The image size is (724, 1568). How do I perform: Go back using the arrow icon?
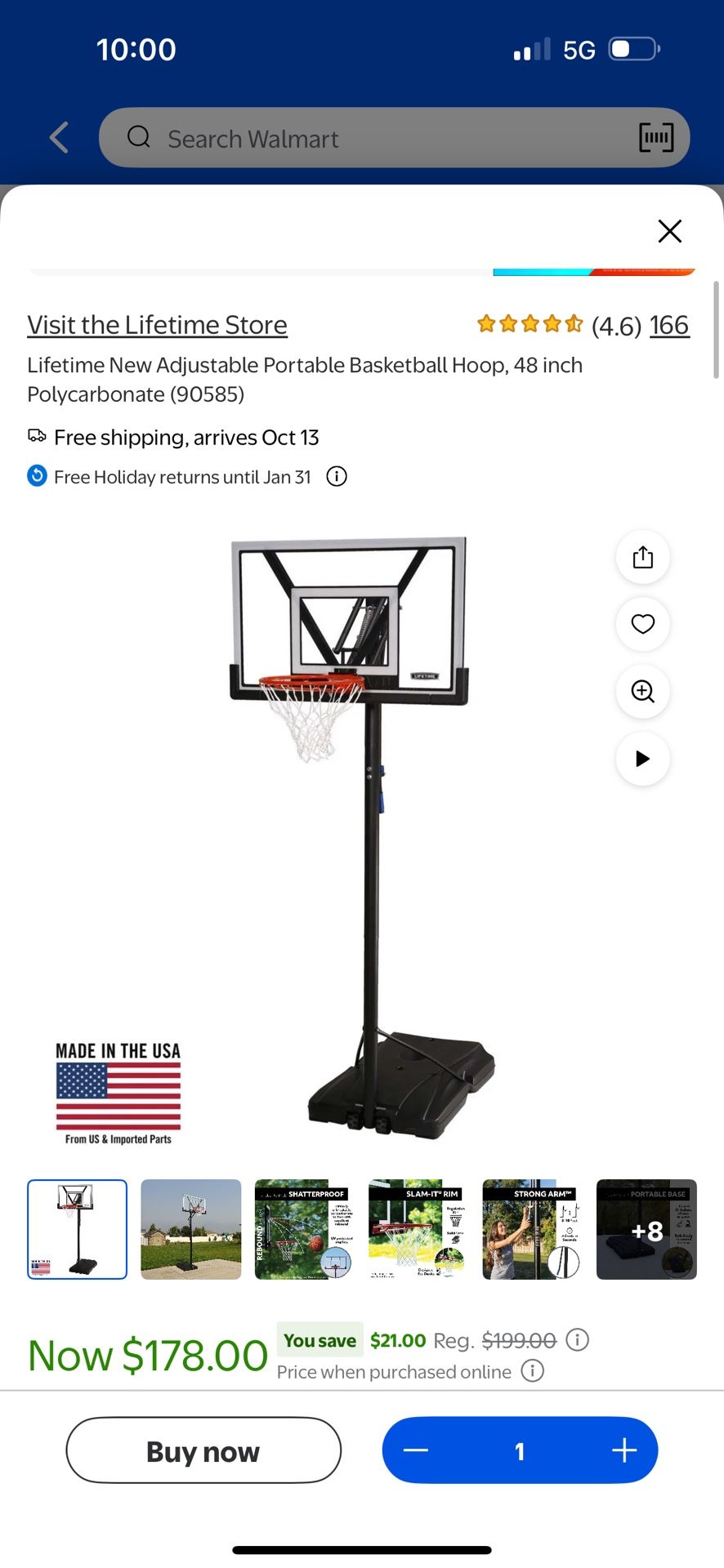[59, 138]
